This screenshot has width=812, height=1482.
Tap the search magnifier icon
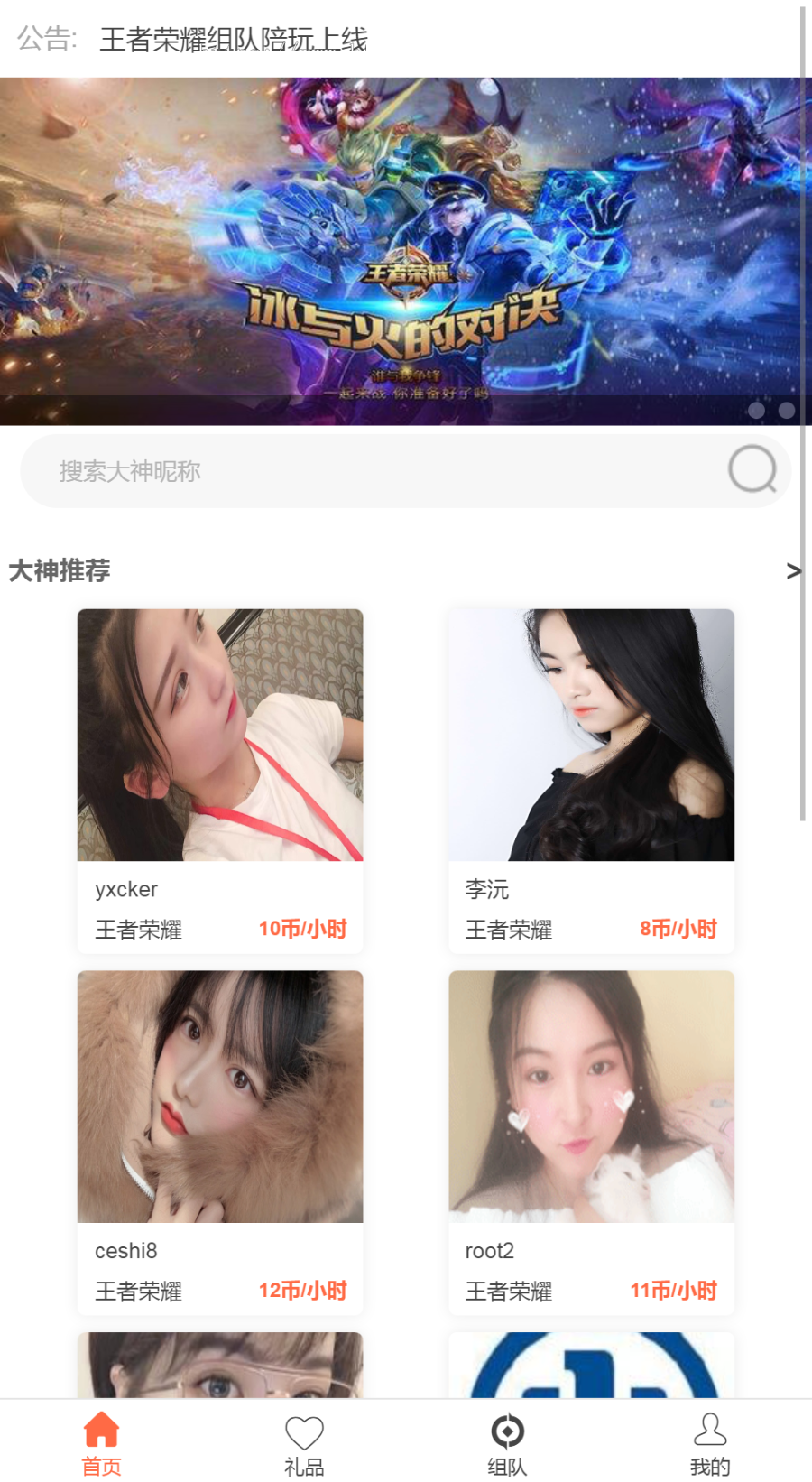click(x=752, y=469)
